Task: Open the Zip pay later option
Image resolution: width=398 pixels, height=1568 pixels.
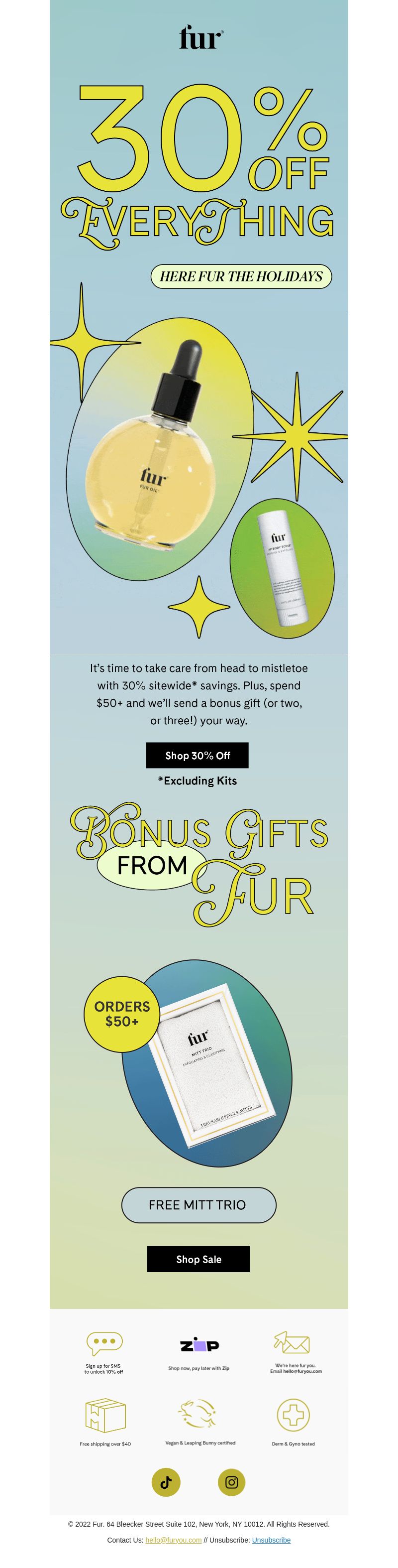Action: [x=199, y=1352]
